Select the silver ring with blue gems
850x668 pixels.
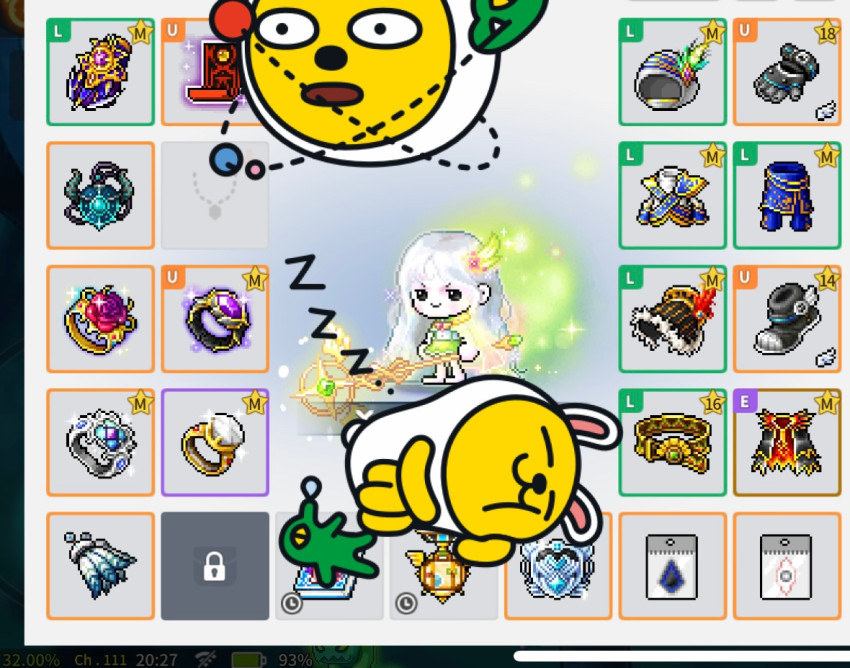(x=101, y=442)
